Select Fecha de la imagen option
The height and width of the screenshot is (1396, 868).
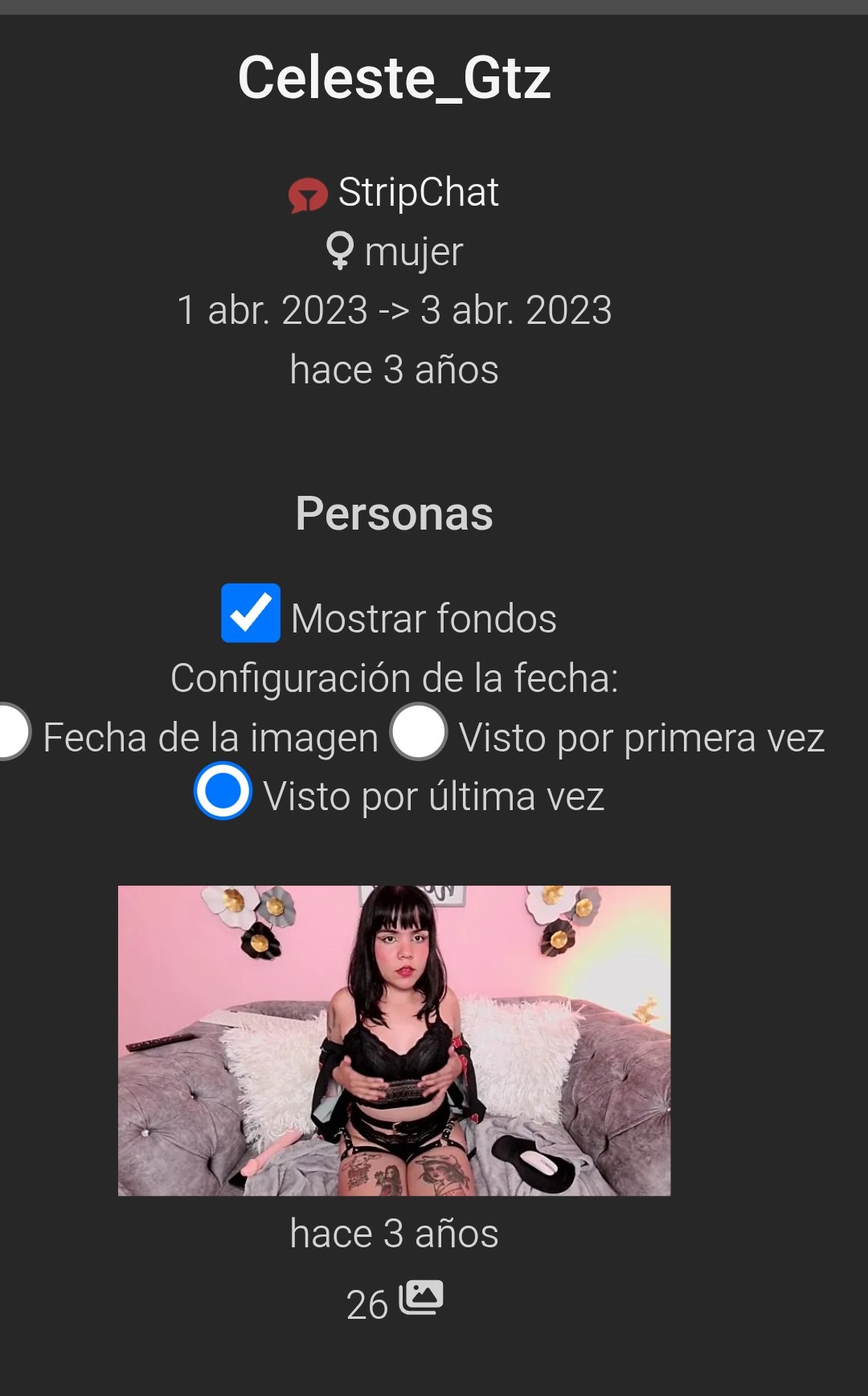click(x=11, y=732)
